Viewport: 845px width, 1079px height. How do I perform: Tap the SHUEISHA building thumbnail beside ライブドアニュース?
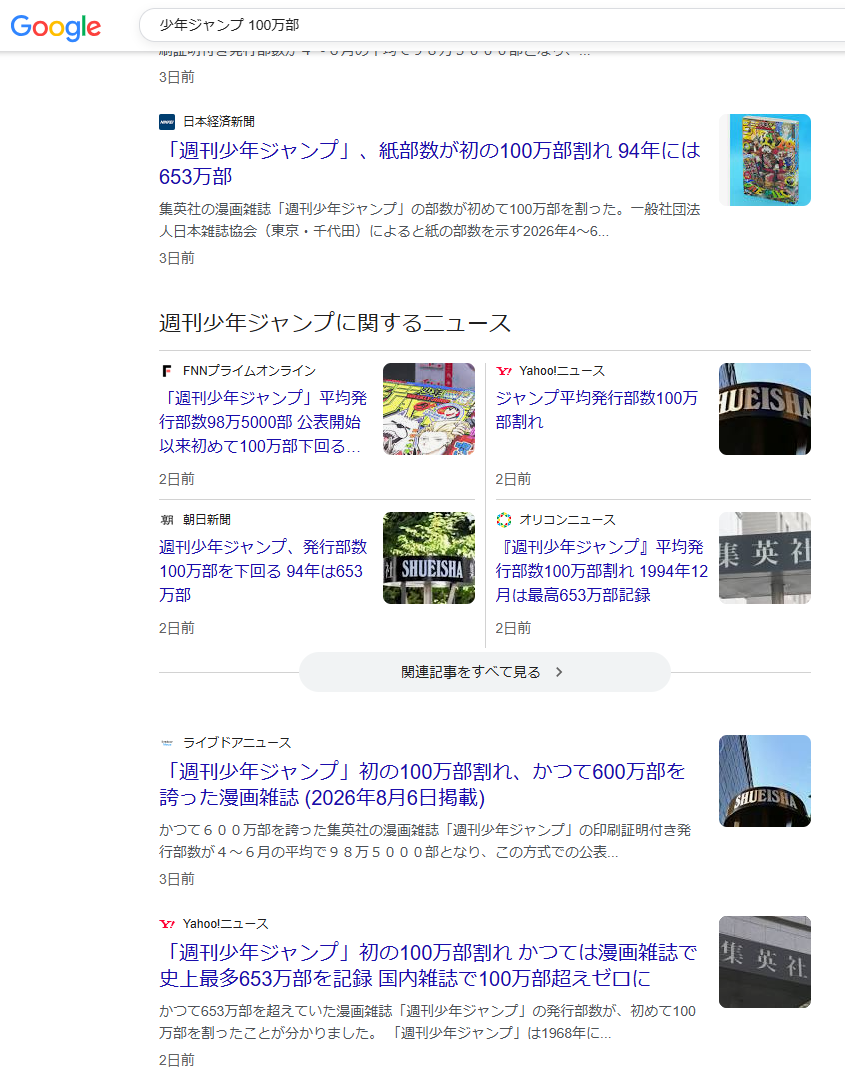click(x=764, y=781)
